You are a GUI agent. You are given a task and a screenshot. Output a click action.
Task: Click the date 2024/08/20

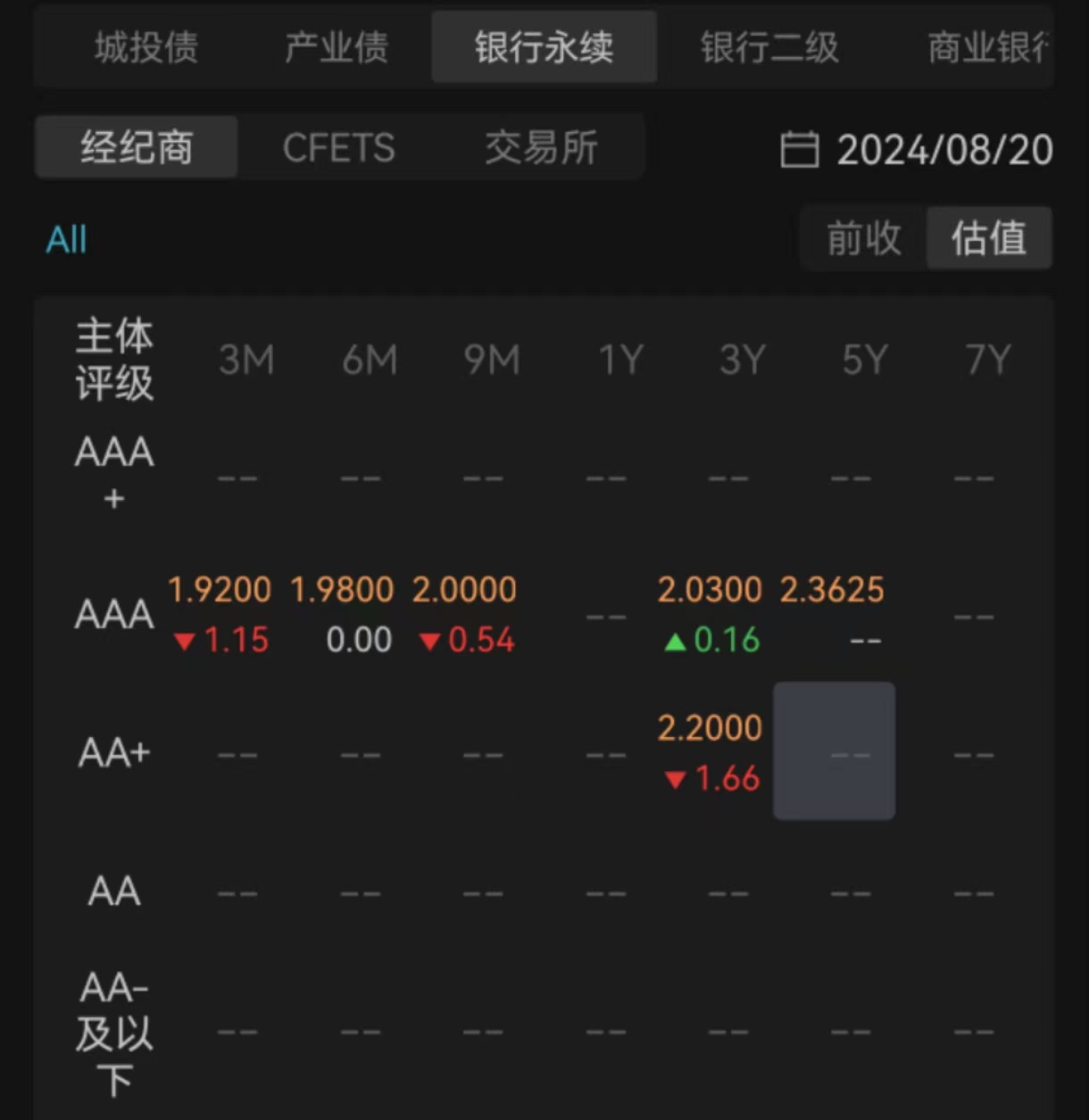945,149
